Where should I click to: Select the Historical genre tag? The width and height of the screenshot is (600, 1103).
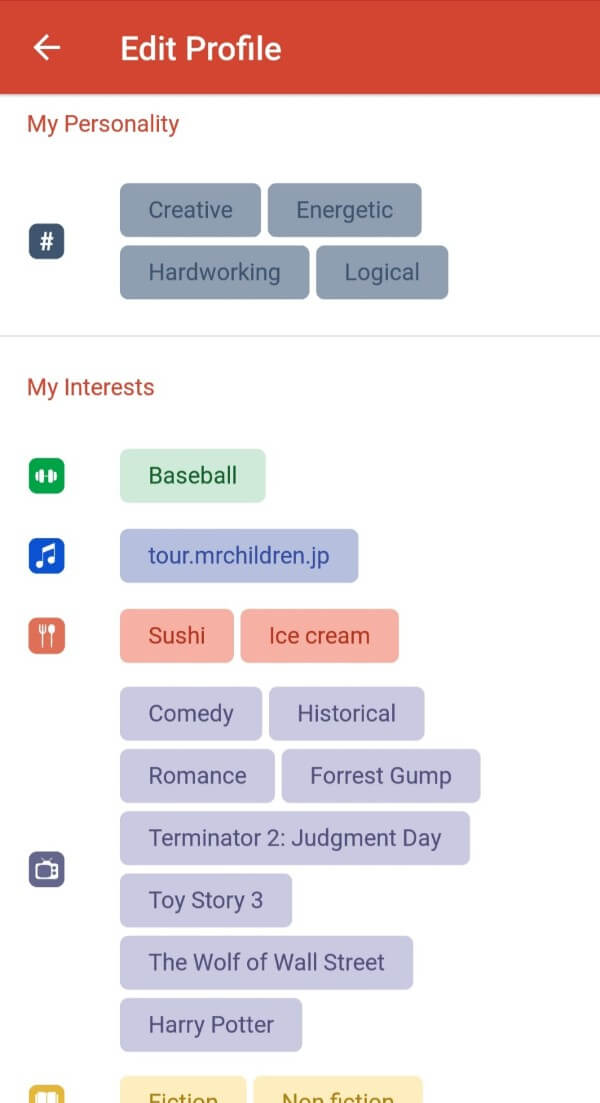coord(346,713)
